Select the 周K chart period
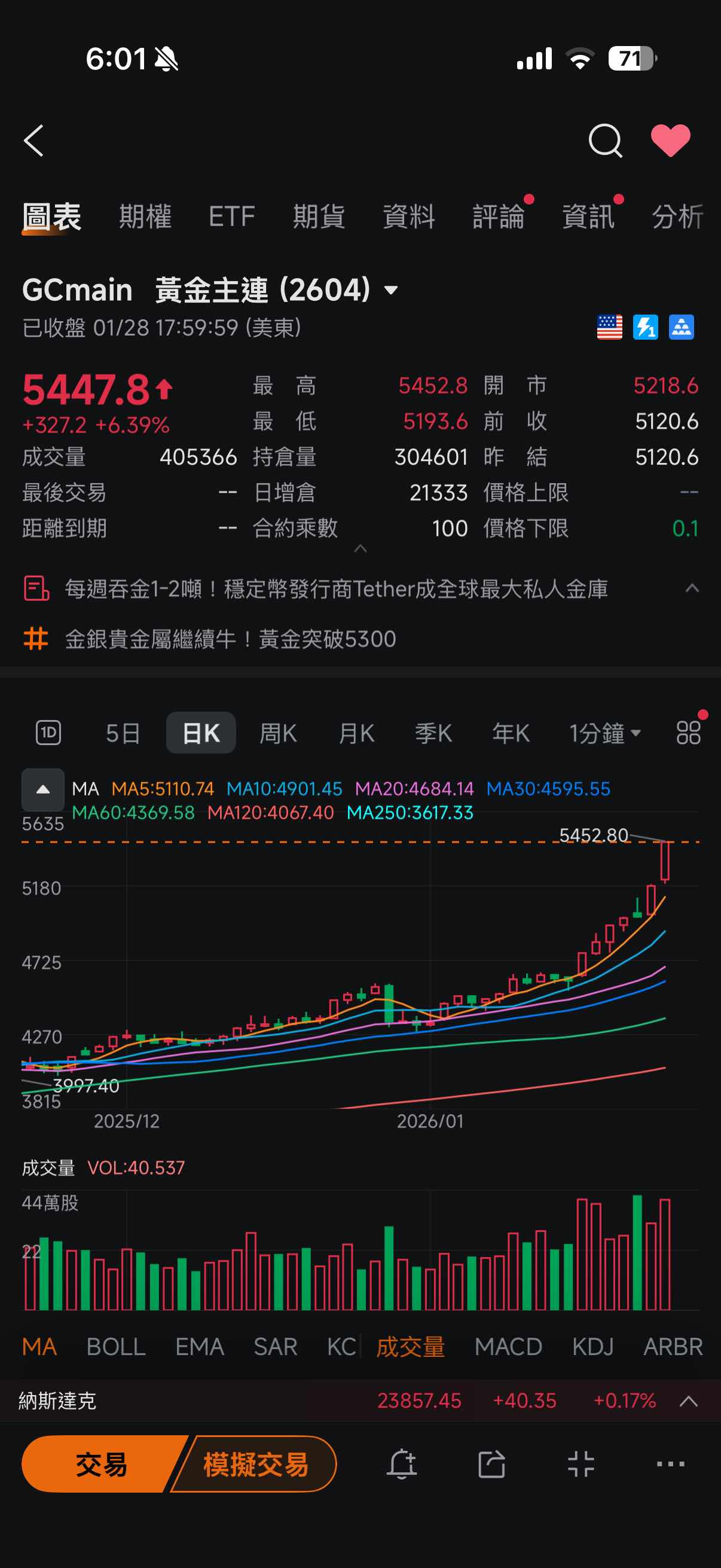 coord(278,733)
